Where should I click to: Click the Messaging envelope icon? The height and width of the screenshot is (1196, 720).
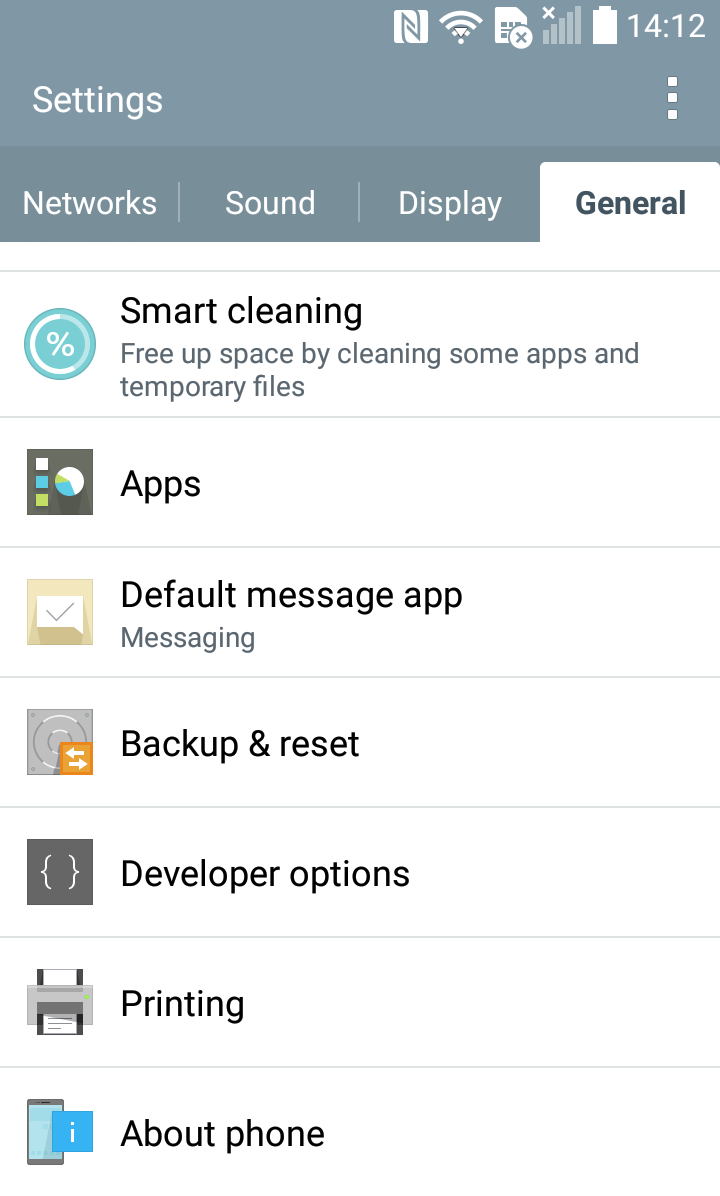tap(59, 612)
